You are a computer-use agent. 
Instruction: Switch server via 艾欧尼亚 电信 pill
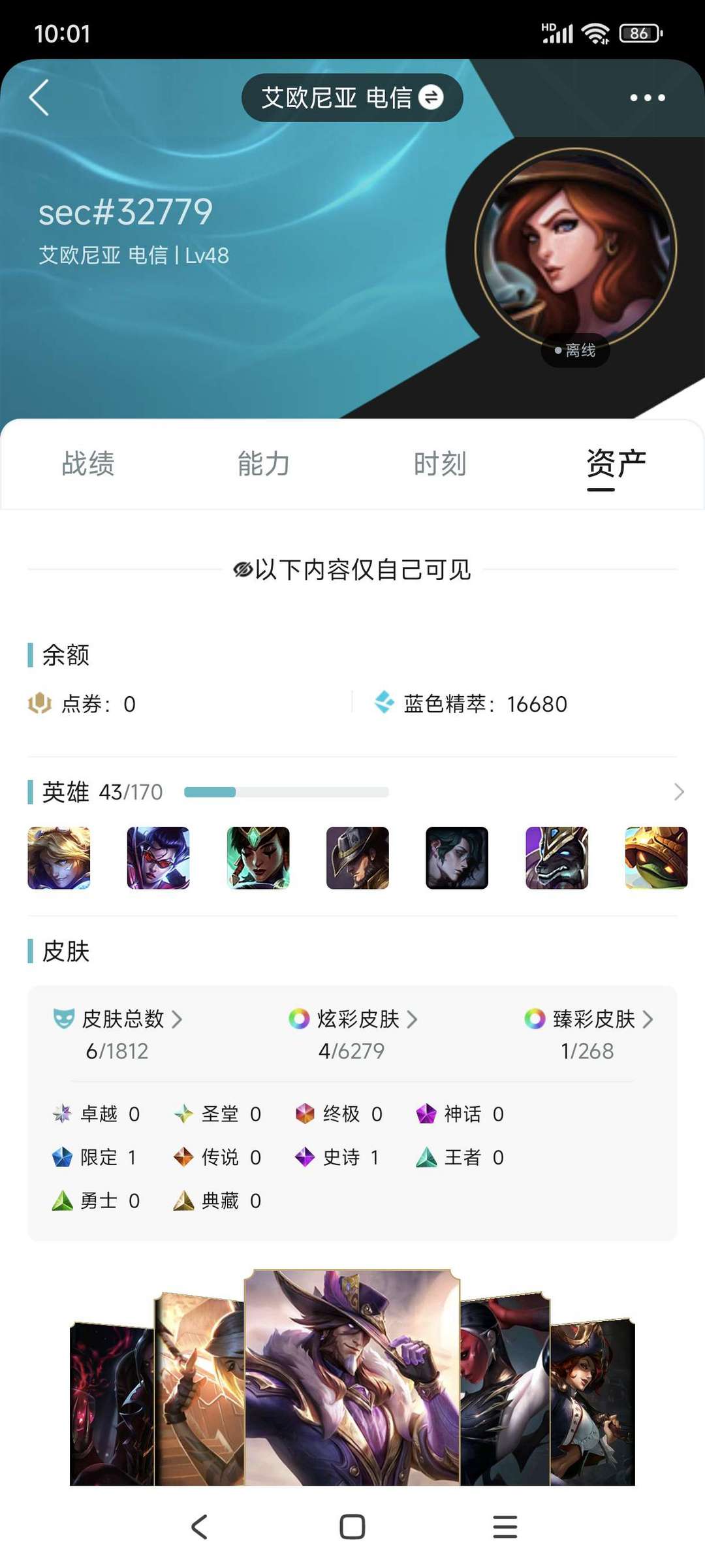(352, 98)
